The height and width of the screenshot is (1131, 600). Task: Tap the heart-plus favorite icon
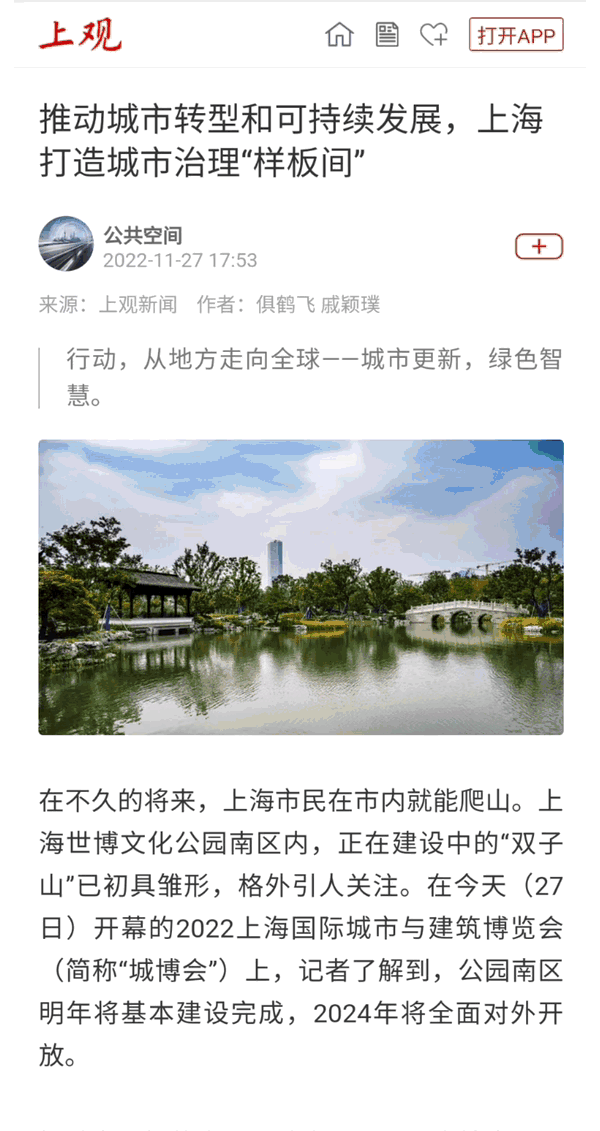pos(434,35)
